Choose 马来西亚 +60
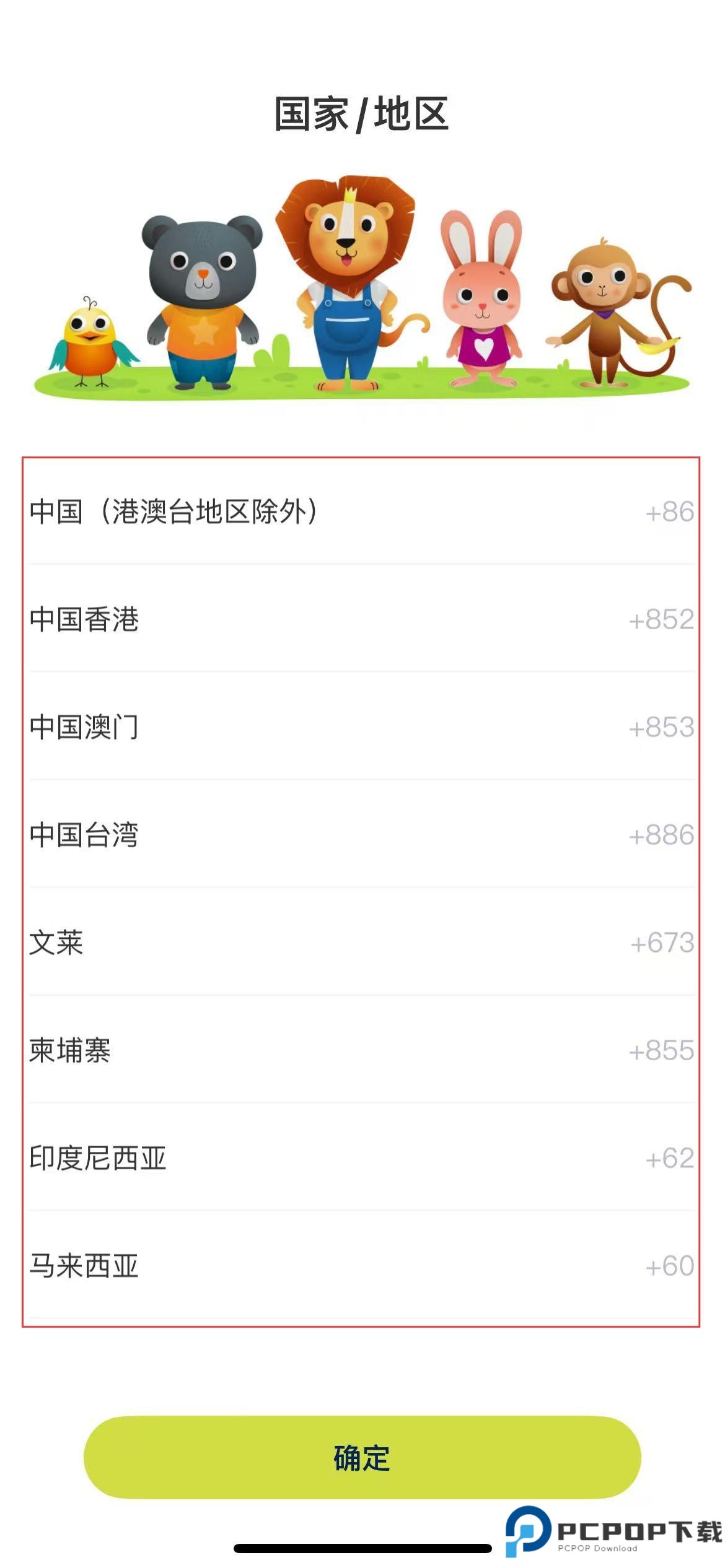725x1568 pixels. tap(361, 1266)
